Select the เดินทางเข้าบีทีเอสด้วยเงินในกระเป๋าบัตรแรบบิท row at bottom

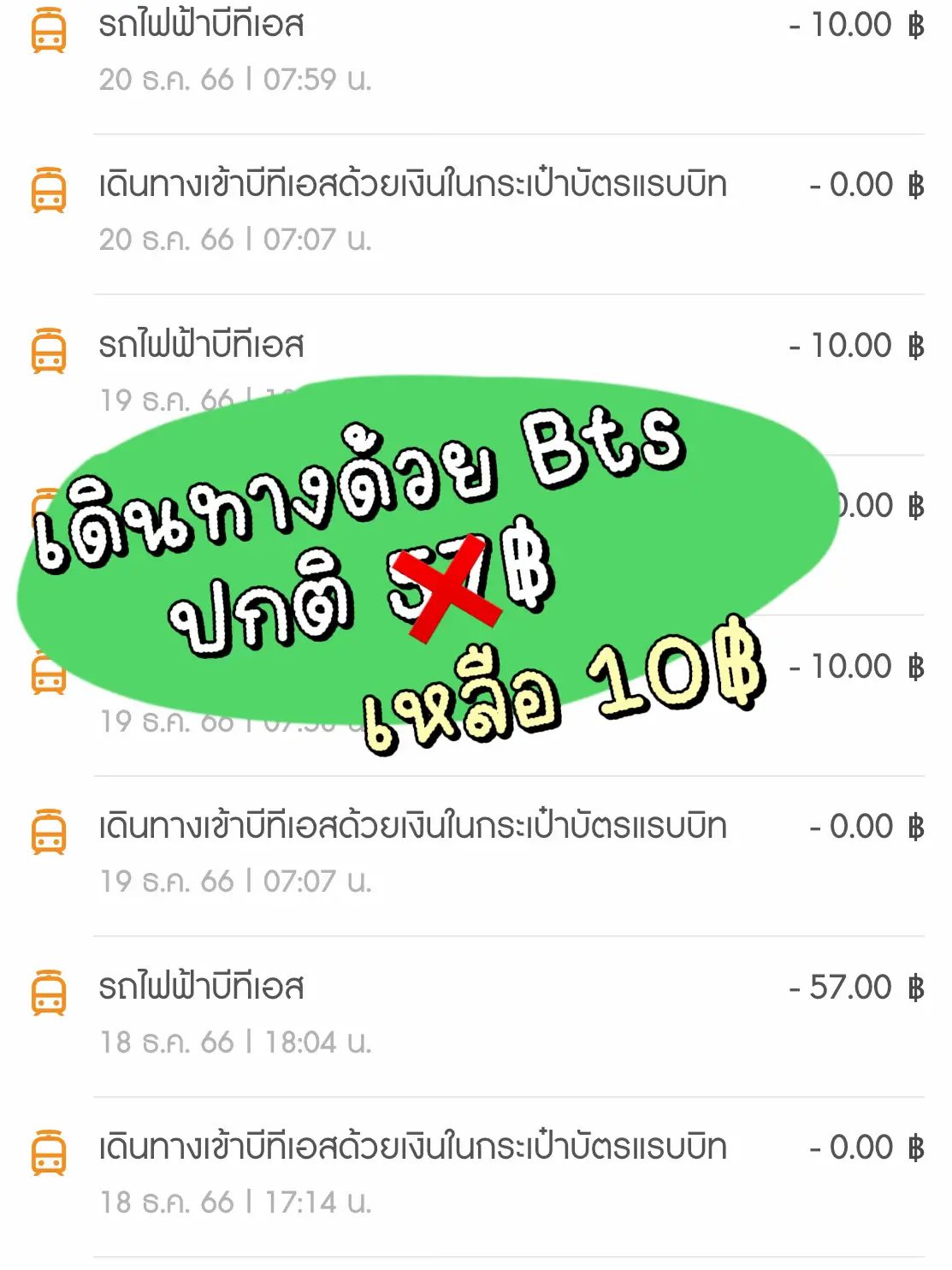coord(411,1145)
